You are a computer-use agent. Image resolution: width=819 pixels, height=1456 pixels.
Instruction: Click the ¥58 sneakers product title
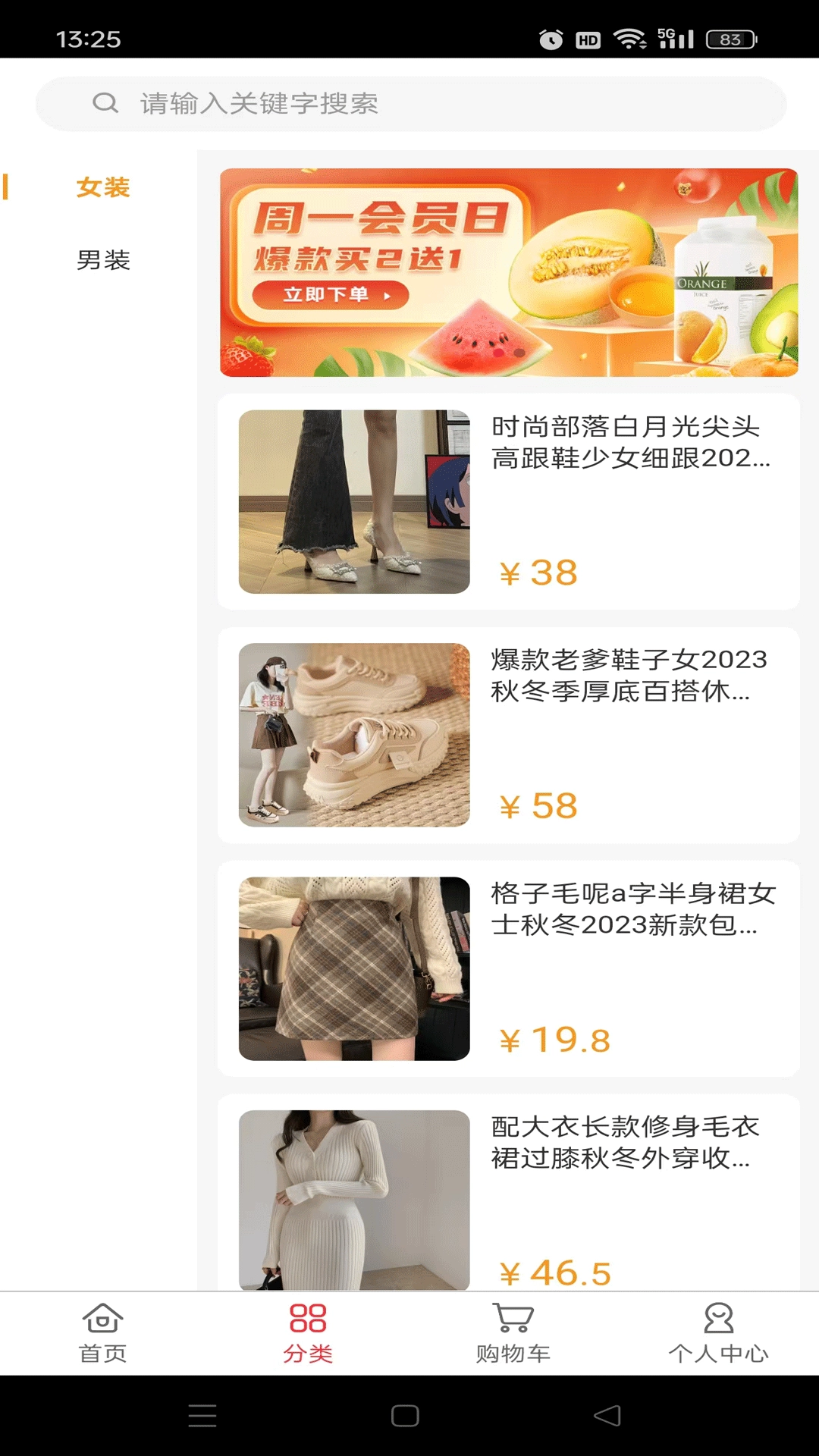click(629, 682)
